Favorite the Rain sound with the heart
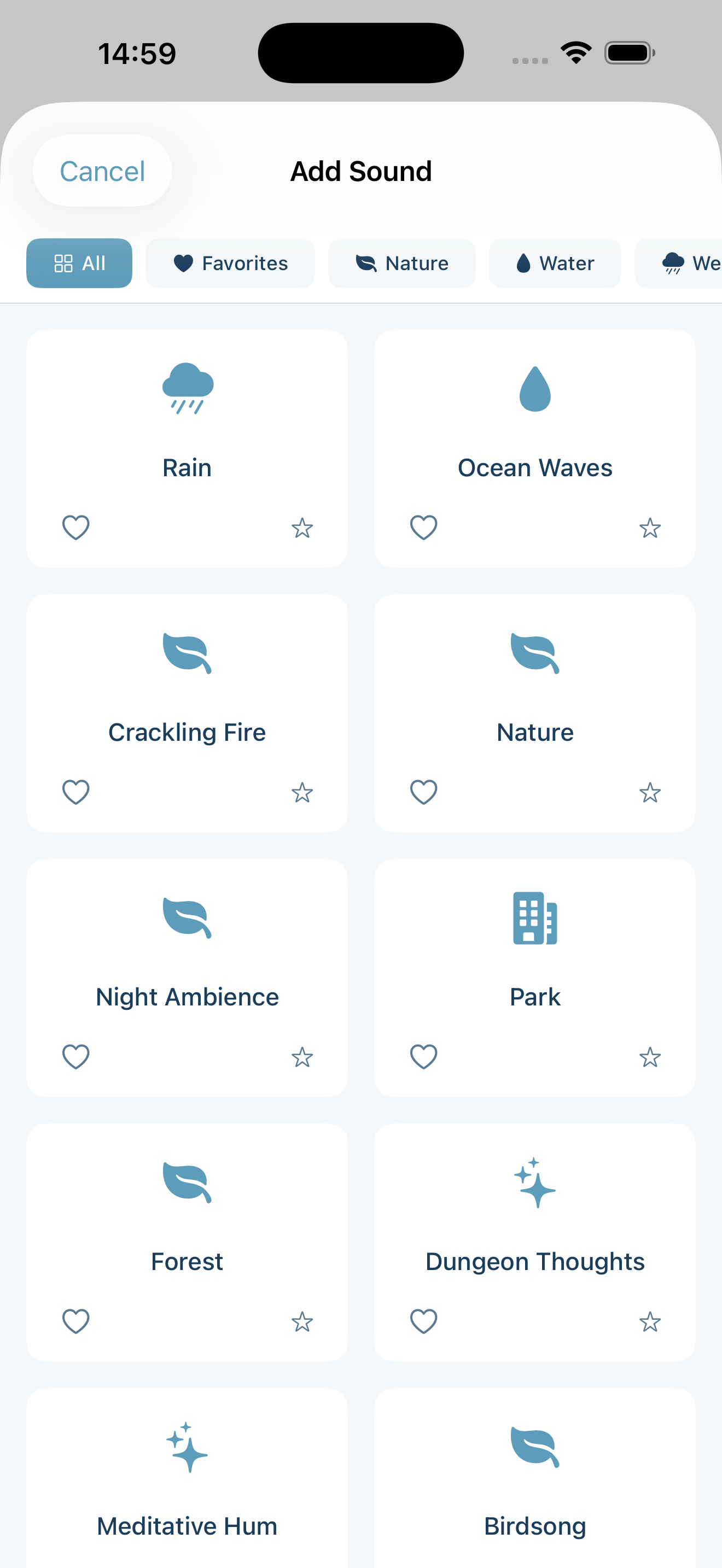This screenshot has width=722, height=1568. [75, 528]
